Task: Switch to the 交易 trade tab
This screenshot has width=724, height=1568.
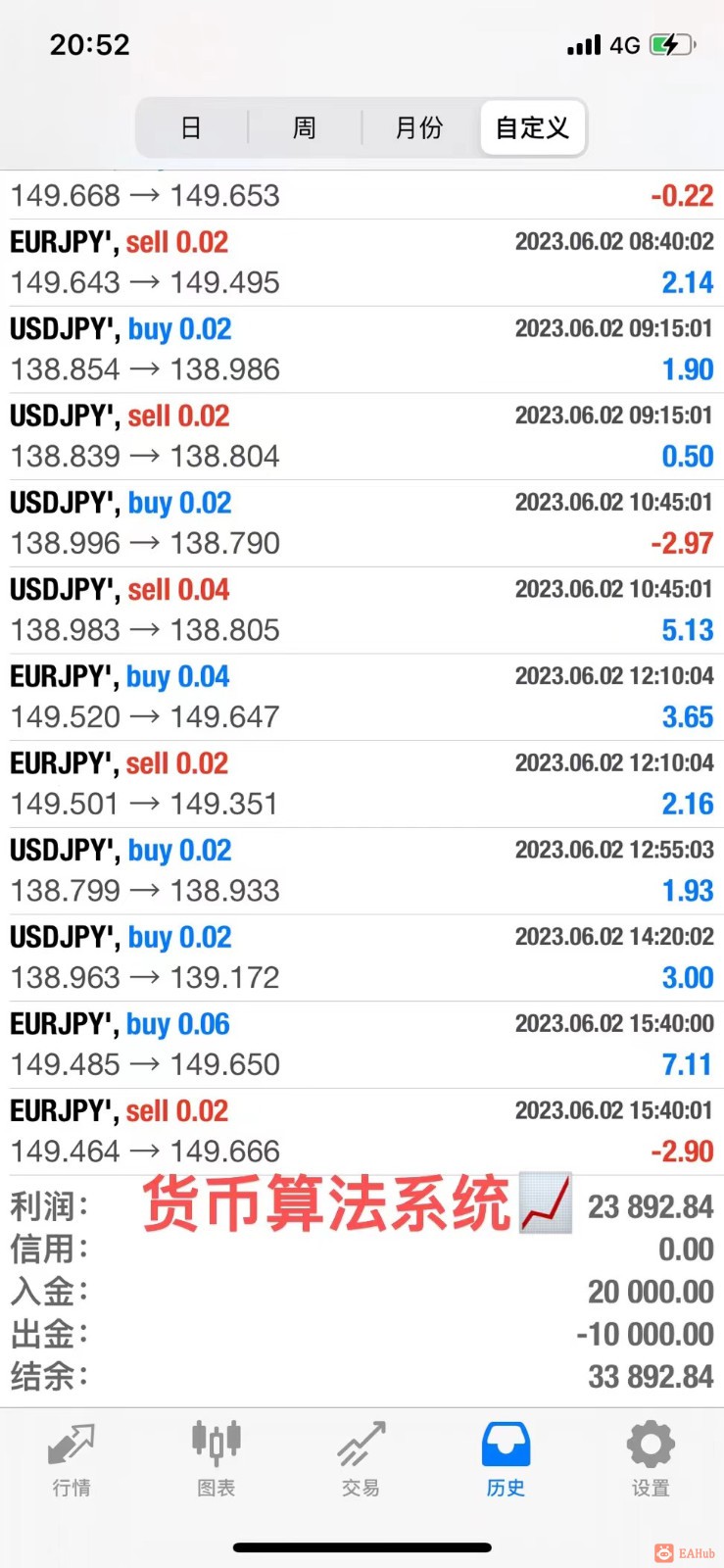Action: click(x=361, y=1459)
